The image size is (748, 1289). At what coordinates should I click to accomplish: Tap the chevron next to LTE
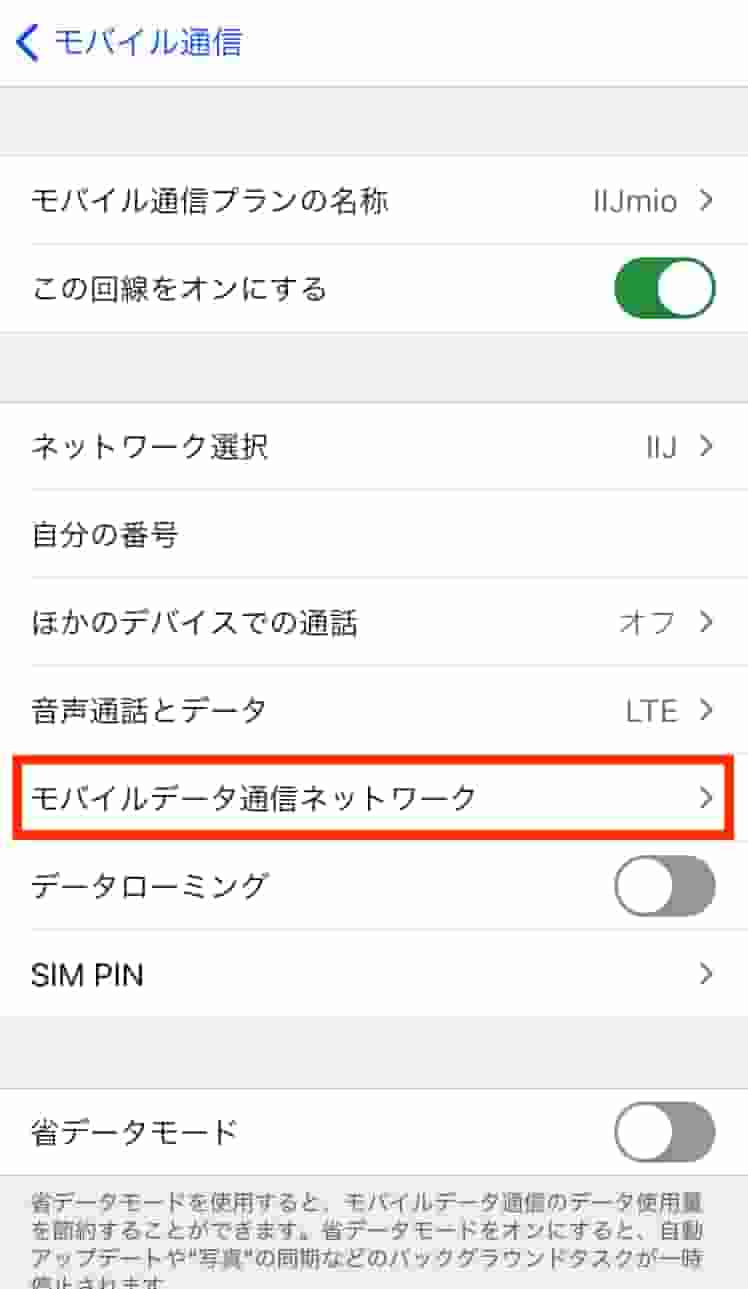pos(706,710)
